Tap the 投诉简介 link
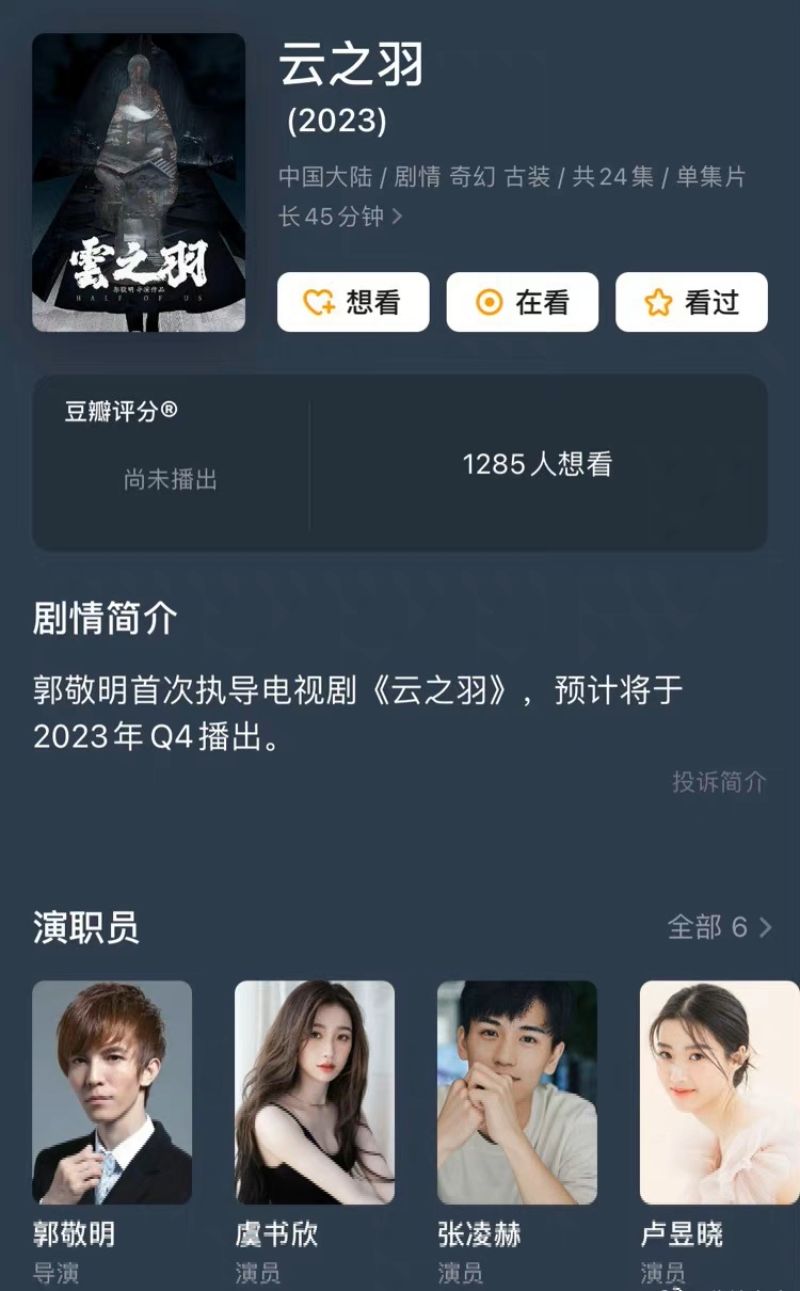This screenshot has height=1291, width=800. 718,782
